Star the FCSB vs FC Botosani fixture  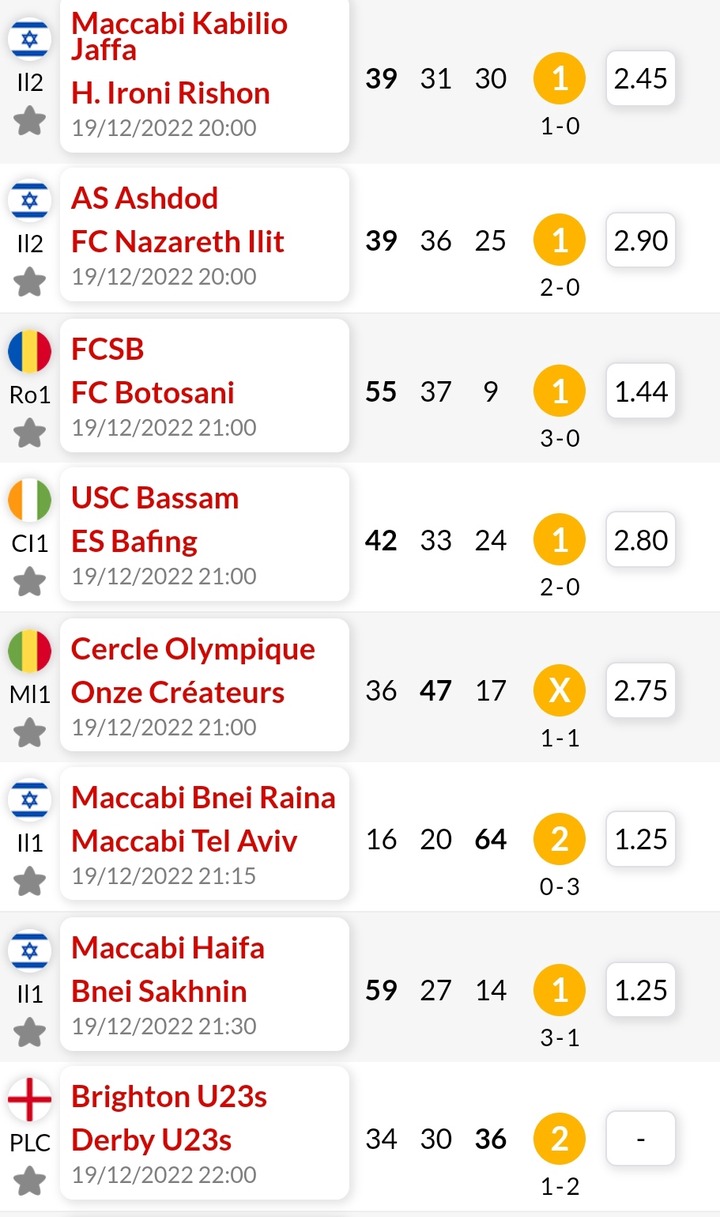30,433
